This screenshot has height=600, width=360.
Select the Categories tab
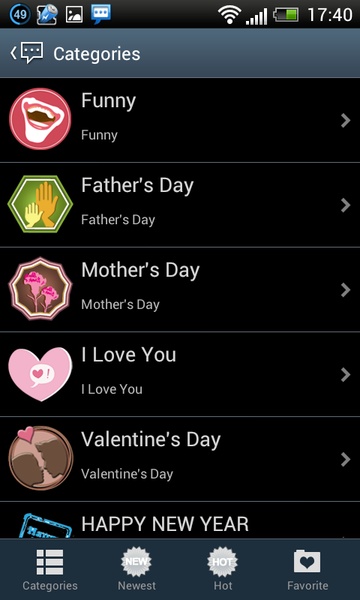tap(50, 570)
